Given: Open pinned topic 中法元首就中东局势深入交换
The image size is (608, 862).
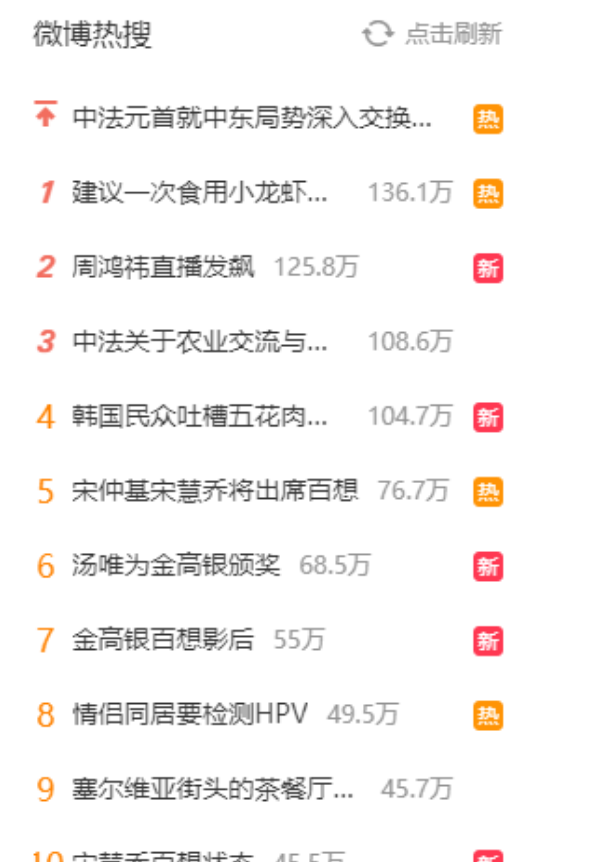Looking at the screenshot, I should tap(252, 118).
